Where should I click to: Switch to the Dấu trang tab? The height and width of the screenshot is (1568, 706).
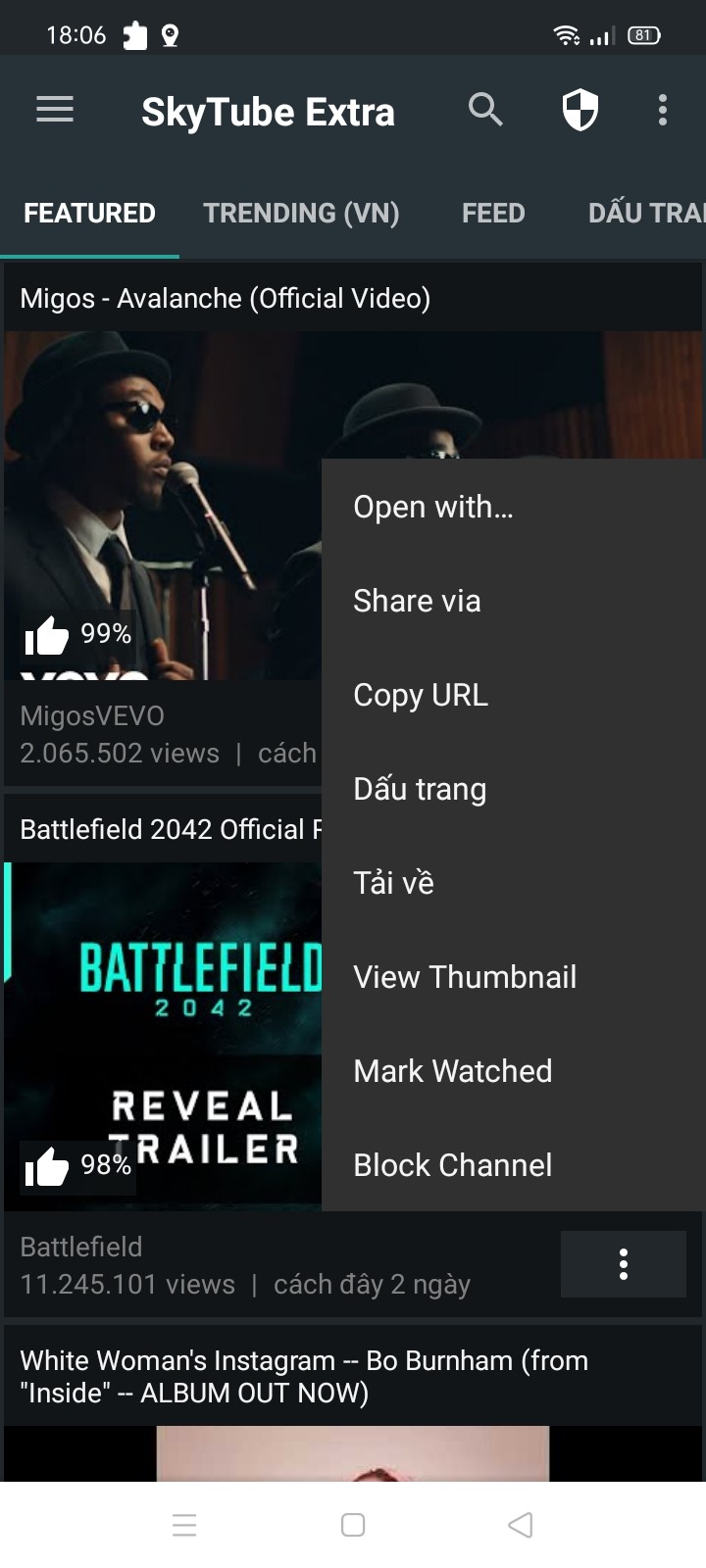645,214
